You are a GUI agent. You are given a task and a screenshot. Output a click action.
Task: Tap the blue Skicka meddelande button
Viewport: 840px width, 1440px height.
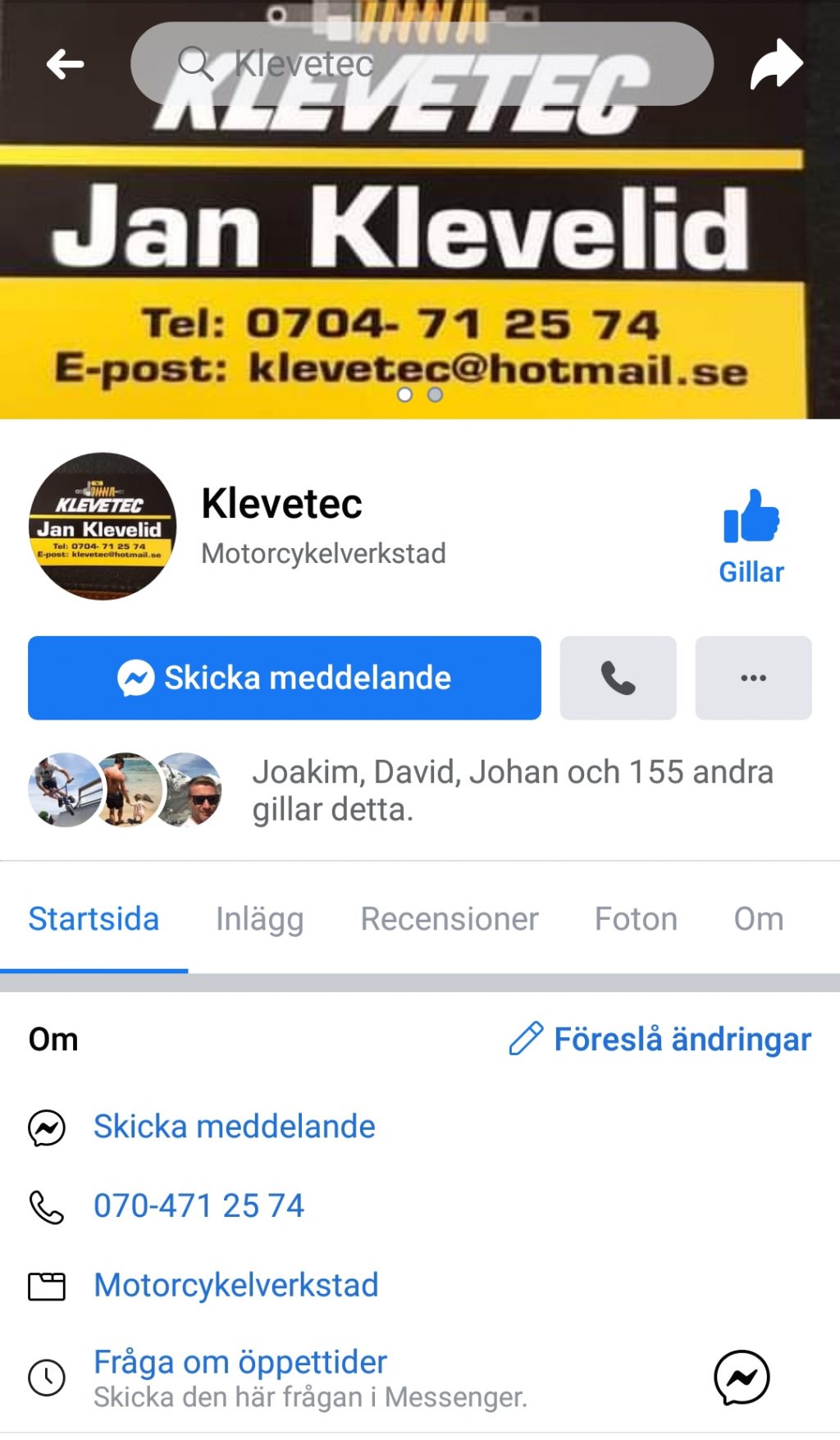(x=285, y=678)
